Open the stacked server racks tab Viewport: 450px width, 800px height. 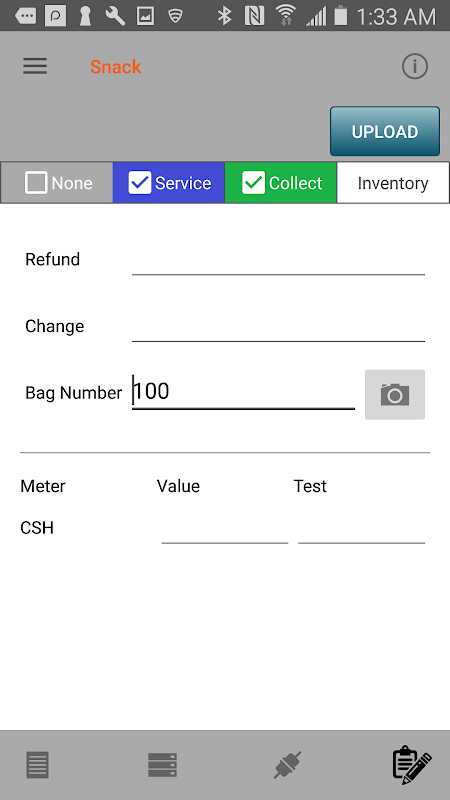pos(162,765)
